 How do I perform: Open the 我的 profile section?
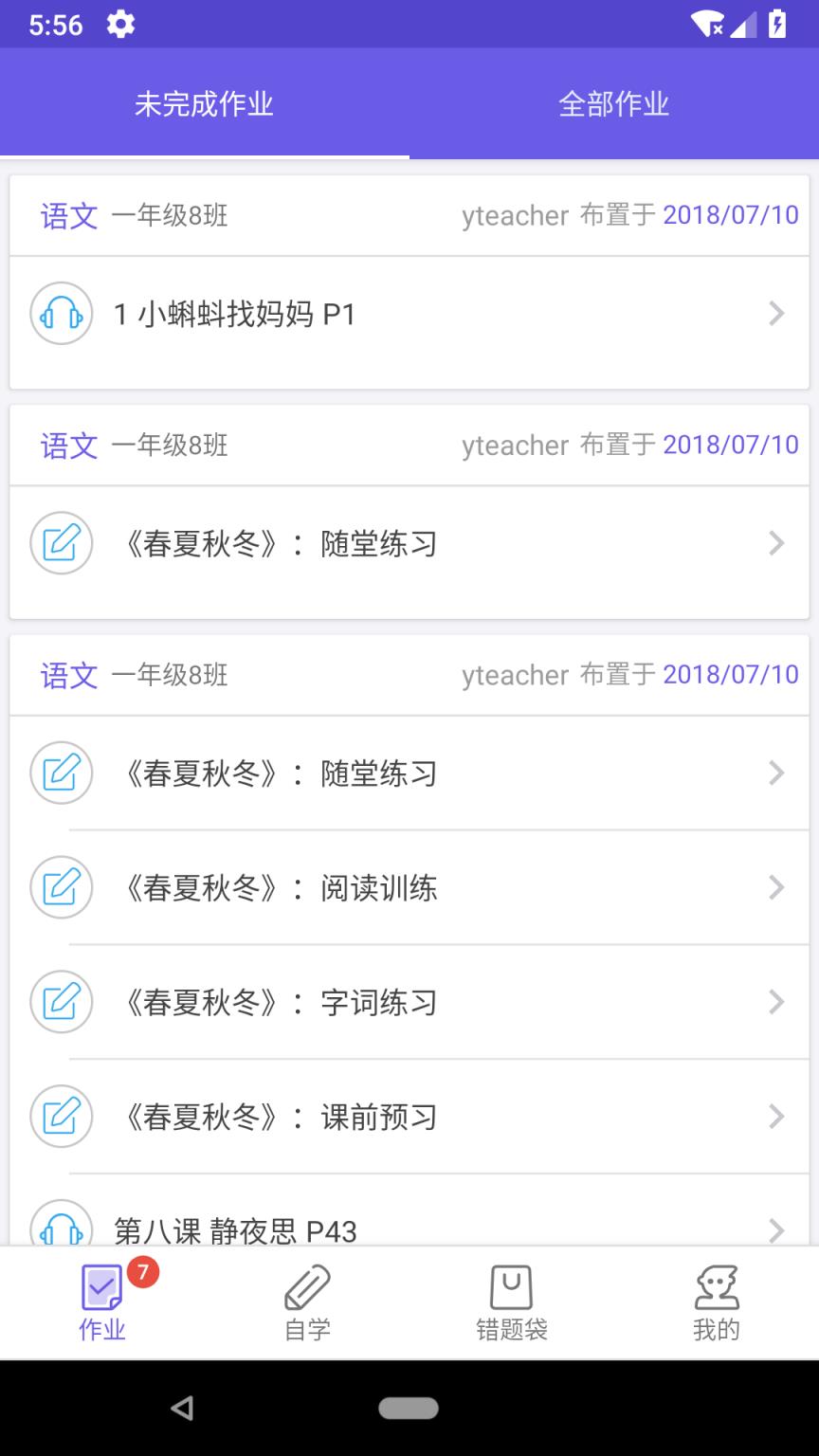click(716, 1301)
